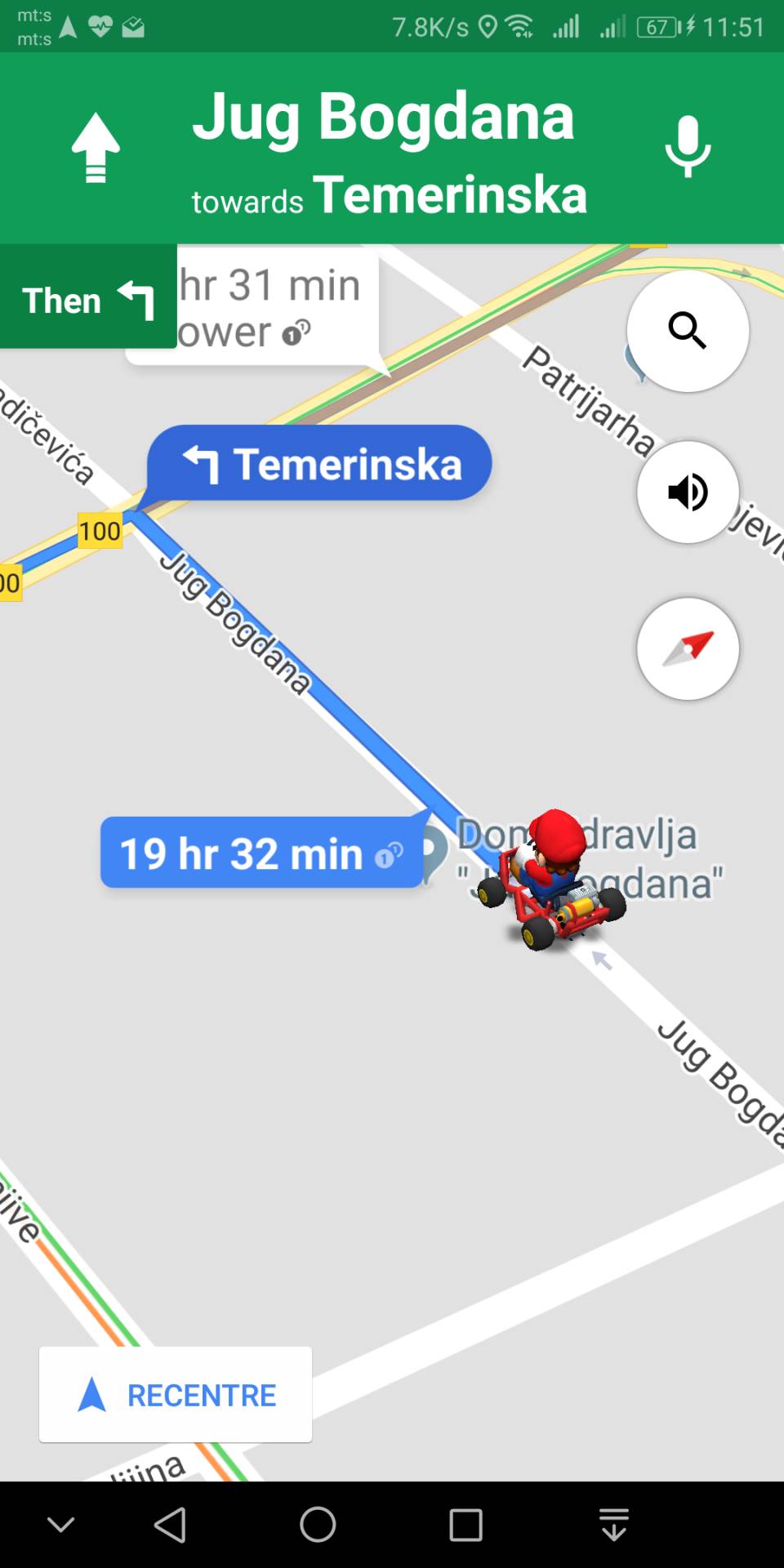
Task: Toggle the navigation sound
Action: [x=688, y=492]
